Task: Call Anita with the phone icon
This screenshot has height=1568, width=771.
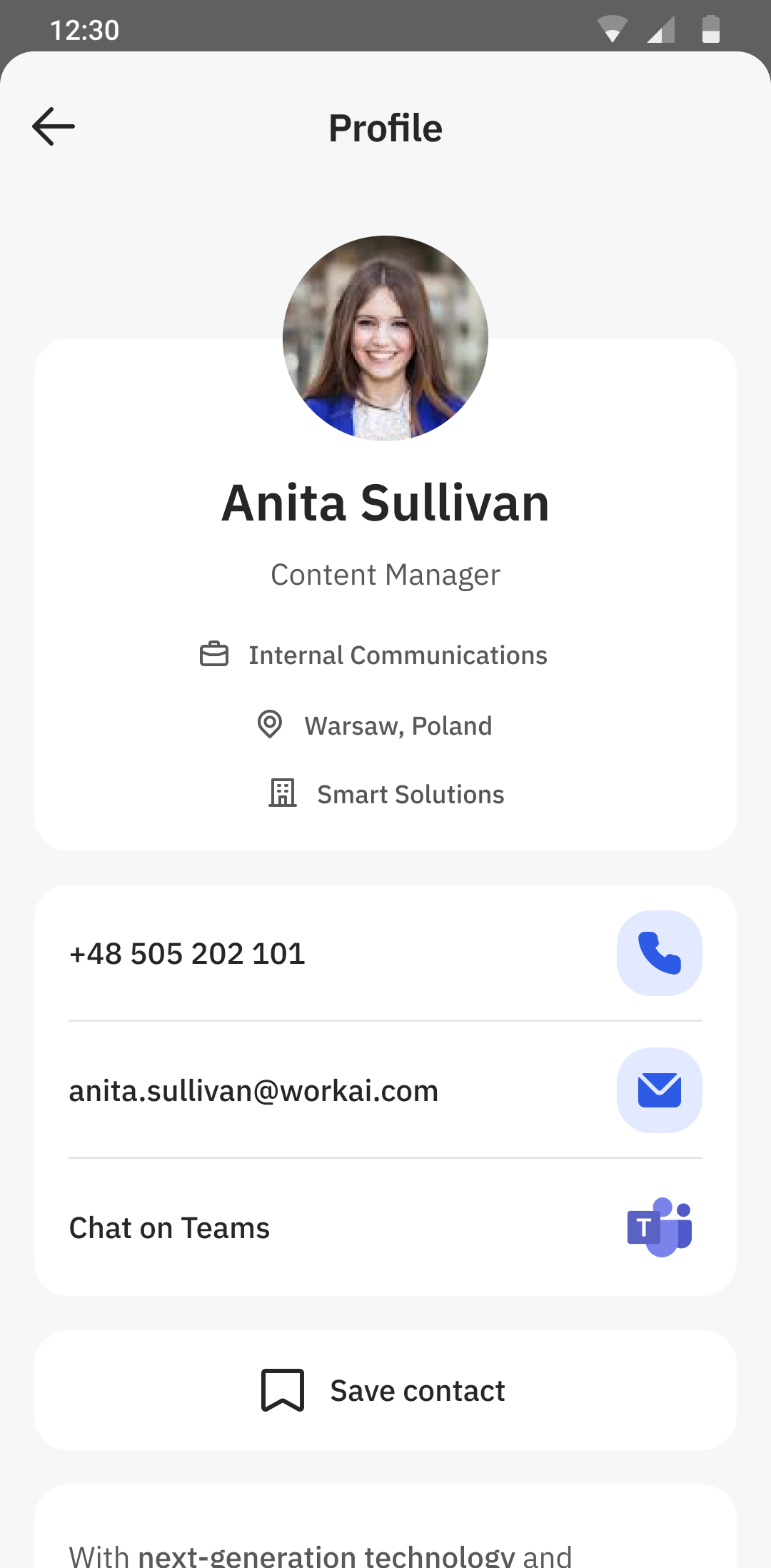Action: tap(659, 953)
